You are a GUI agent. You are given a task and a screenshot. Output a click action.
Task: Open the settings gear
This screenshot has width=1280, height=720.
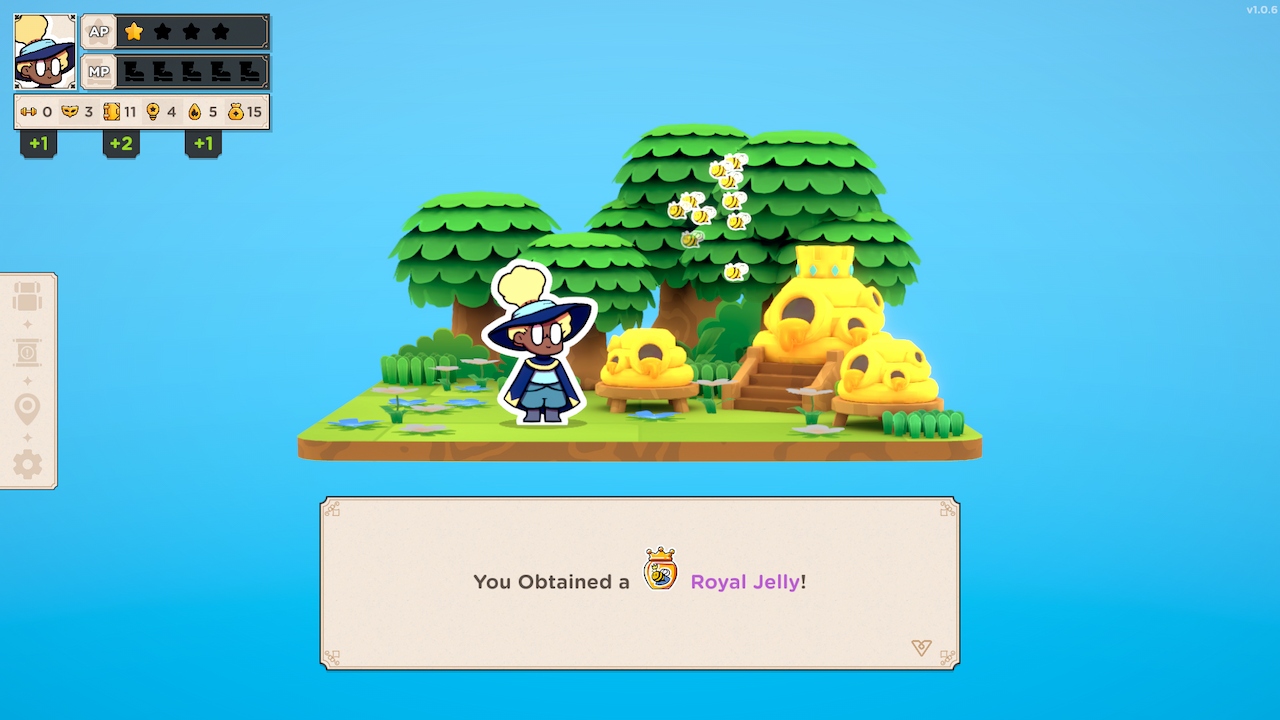point(27,464)
